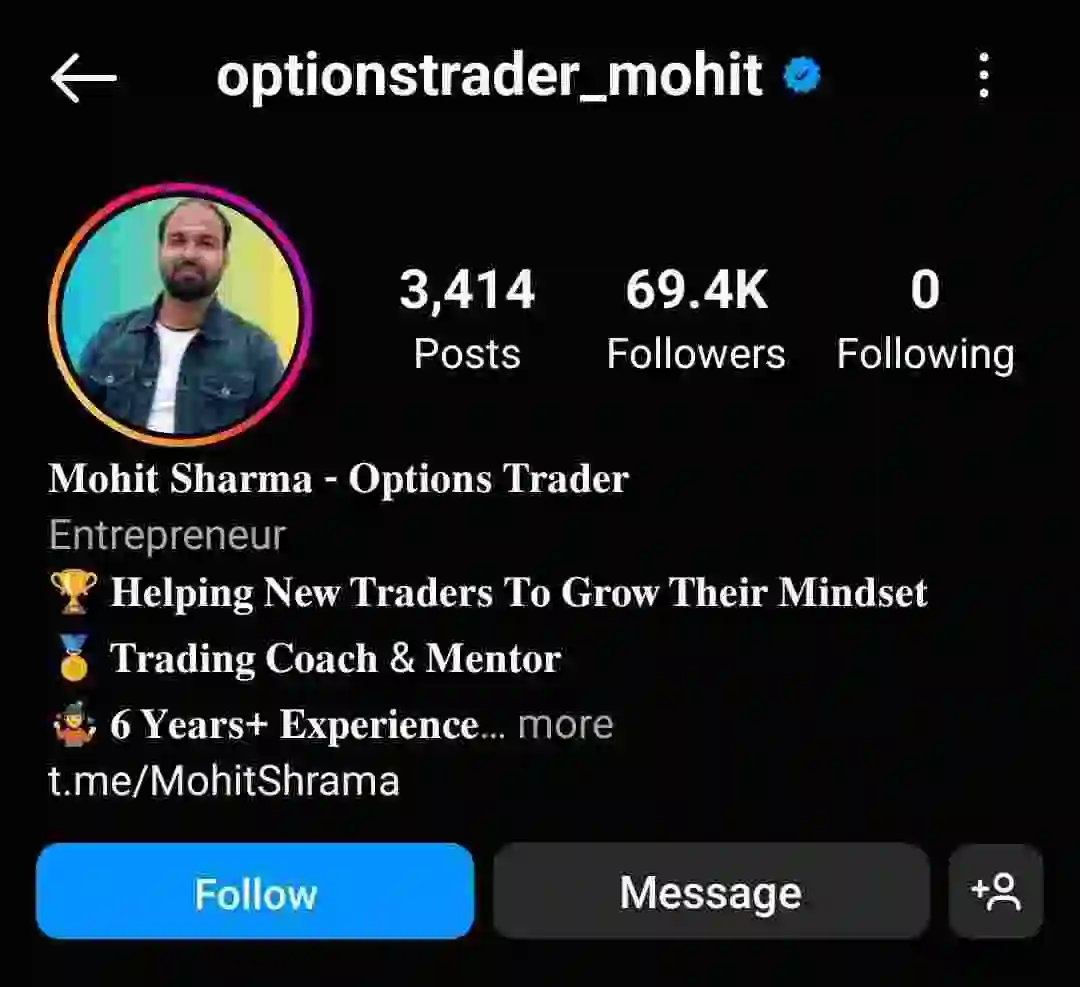Image resolution: width=1080 pixels, height=987 pixels.
Task: Expand the bio with more
Action: (565, 724)
